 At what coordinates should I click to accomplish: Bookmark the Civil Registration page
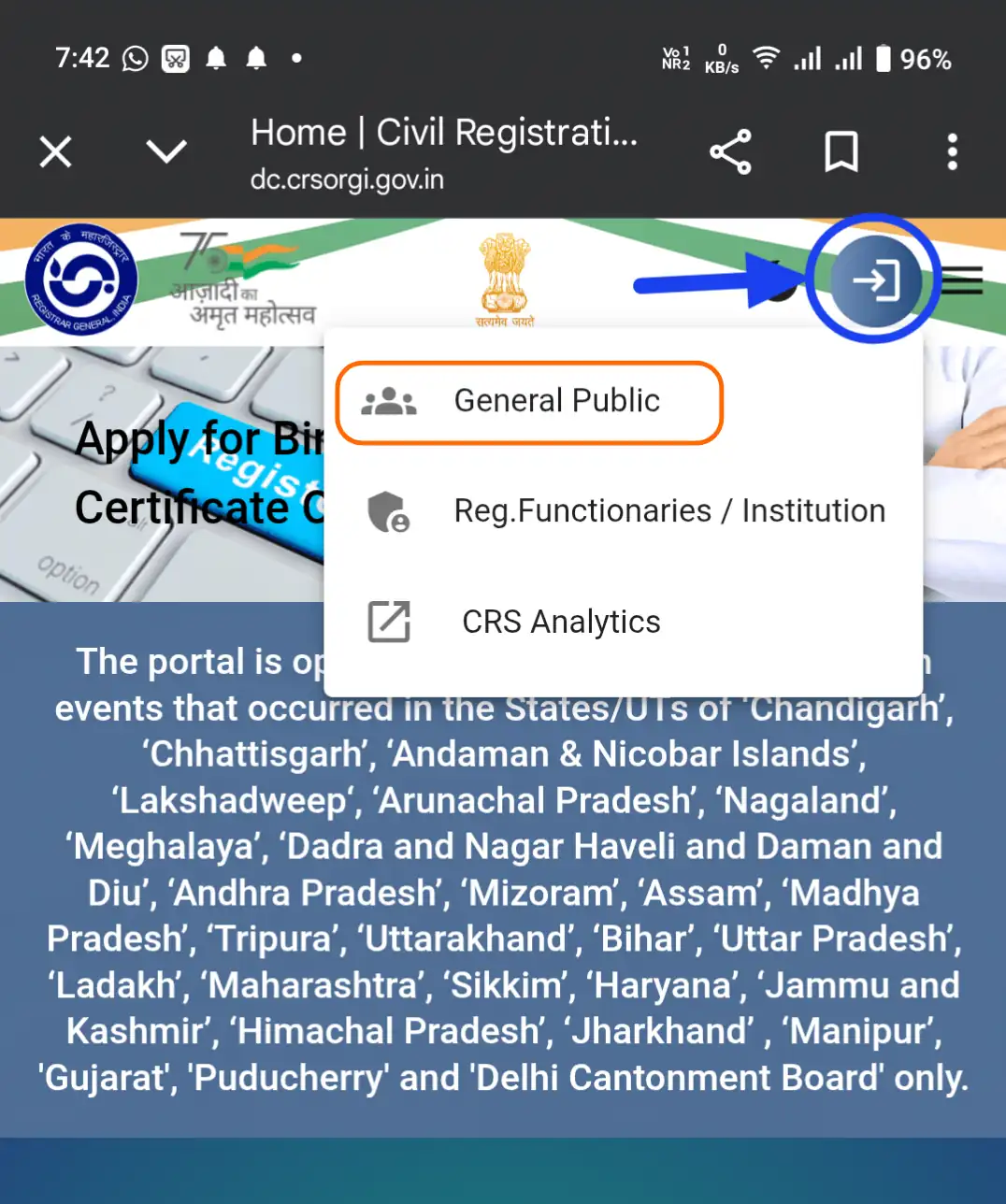click(841, 151)
